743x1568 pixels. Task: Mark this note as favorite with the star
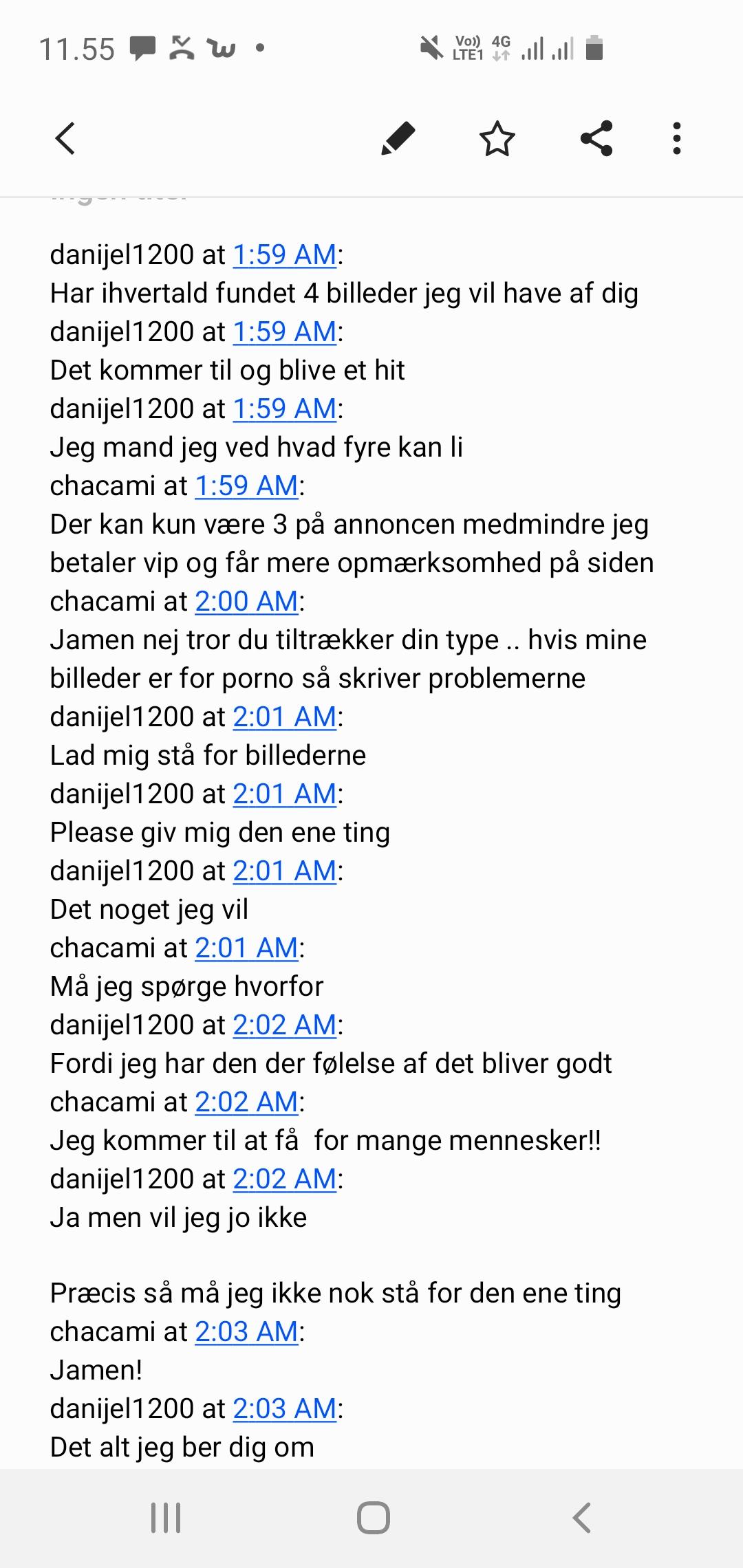coord(497,138)
